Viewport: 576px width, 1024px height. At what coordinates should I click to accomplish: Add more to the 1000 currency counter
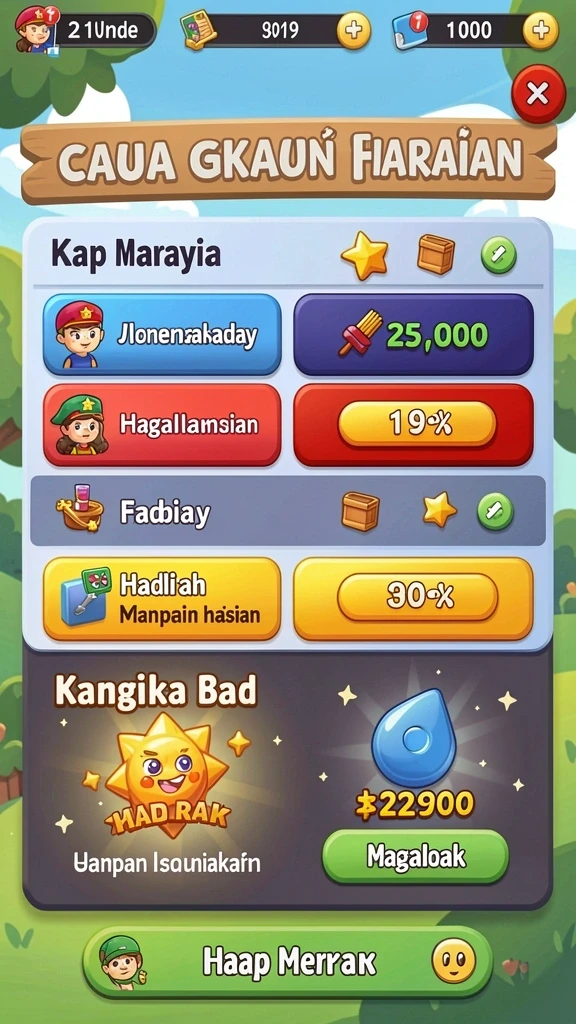tap(541, 31)
